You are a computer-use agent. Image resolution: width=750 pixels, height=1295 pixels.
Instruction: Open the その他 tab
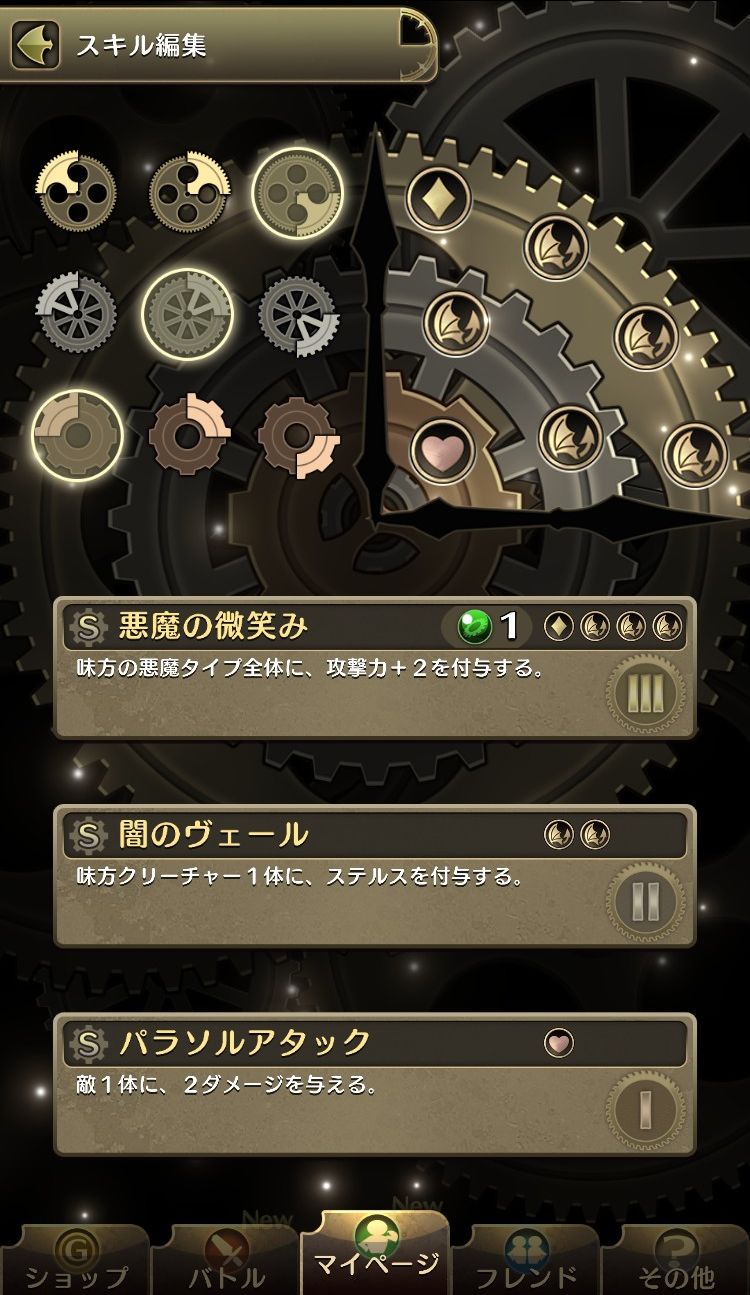[676, 1258]
